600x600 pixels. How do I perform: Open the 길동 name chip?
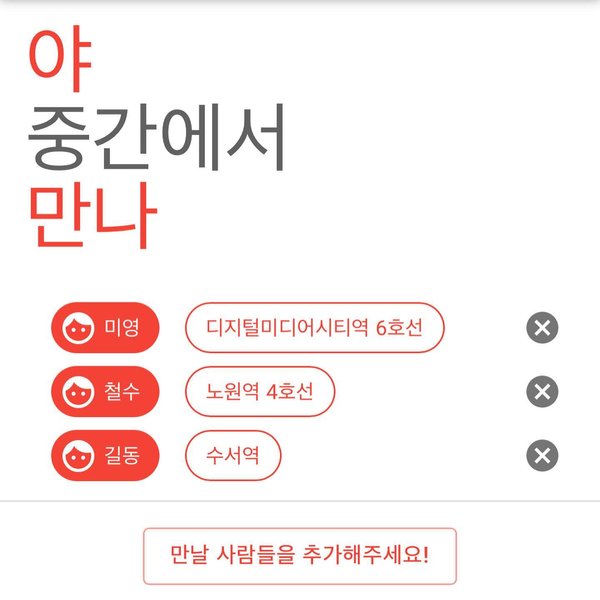point(105,456)
